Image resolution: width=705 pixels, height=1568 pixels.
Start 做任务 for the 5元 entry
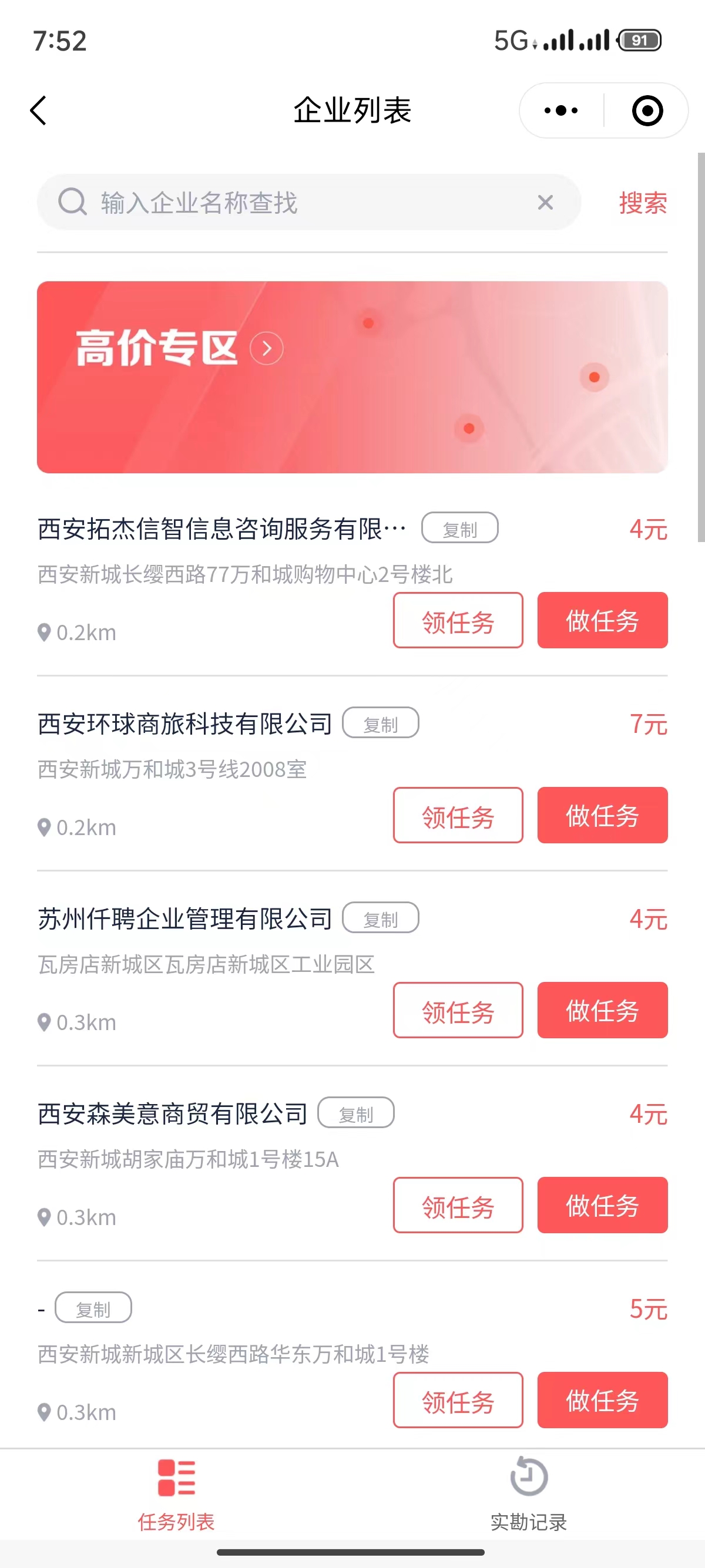(x=602, y=1400)
